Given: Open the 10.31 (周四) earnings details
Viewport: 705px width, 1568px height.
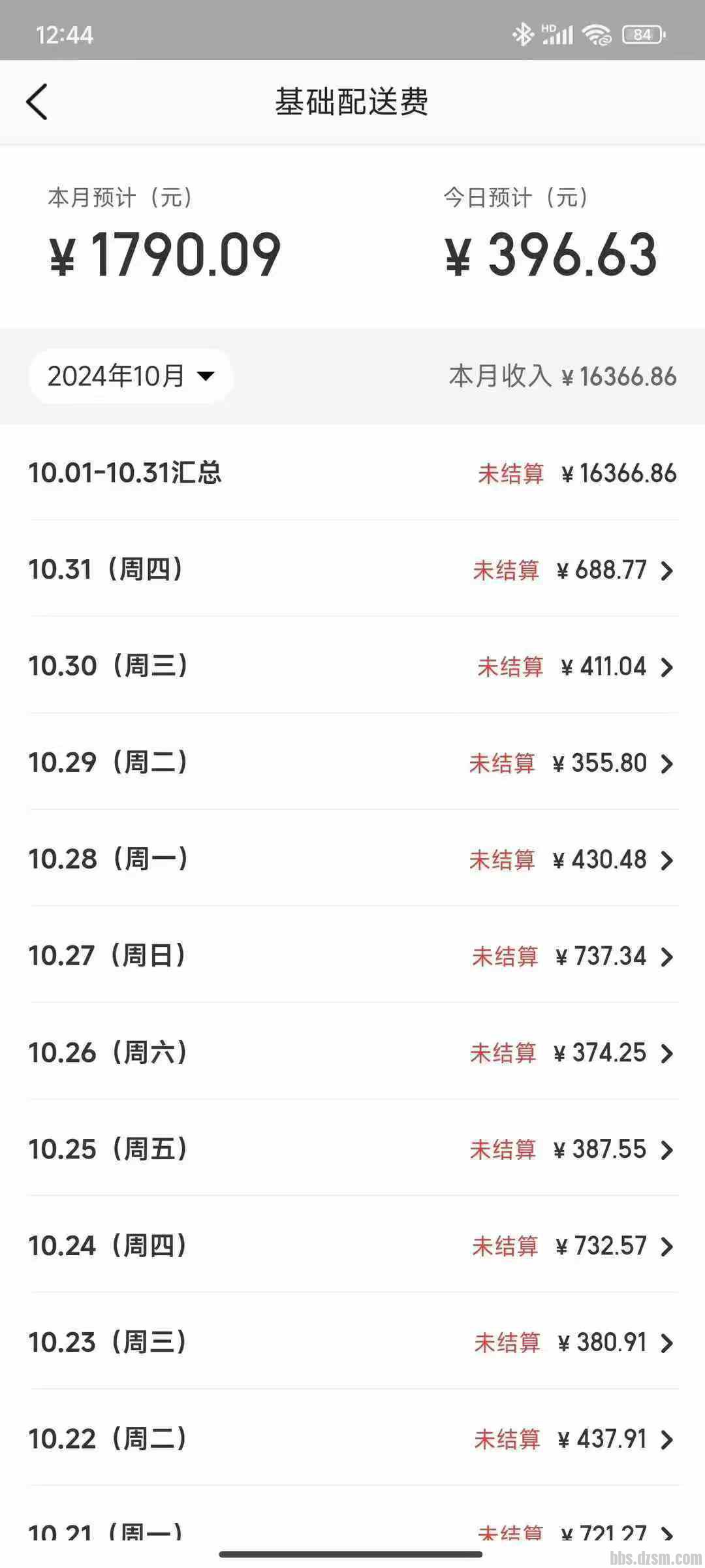Looking at the screenshot, I should click(x=352, y=569).
